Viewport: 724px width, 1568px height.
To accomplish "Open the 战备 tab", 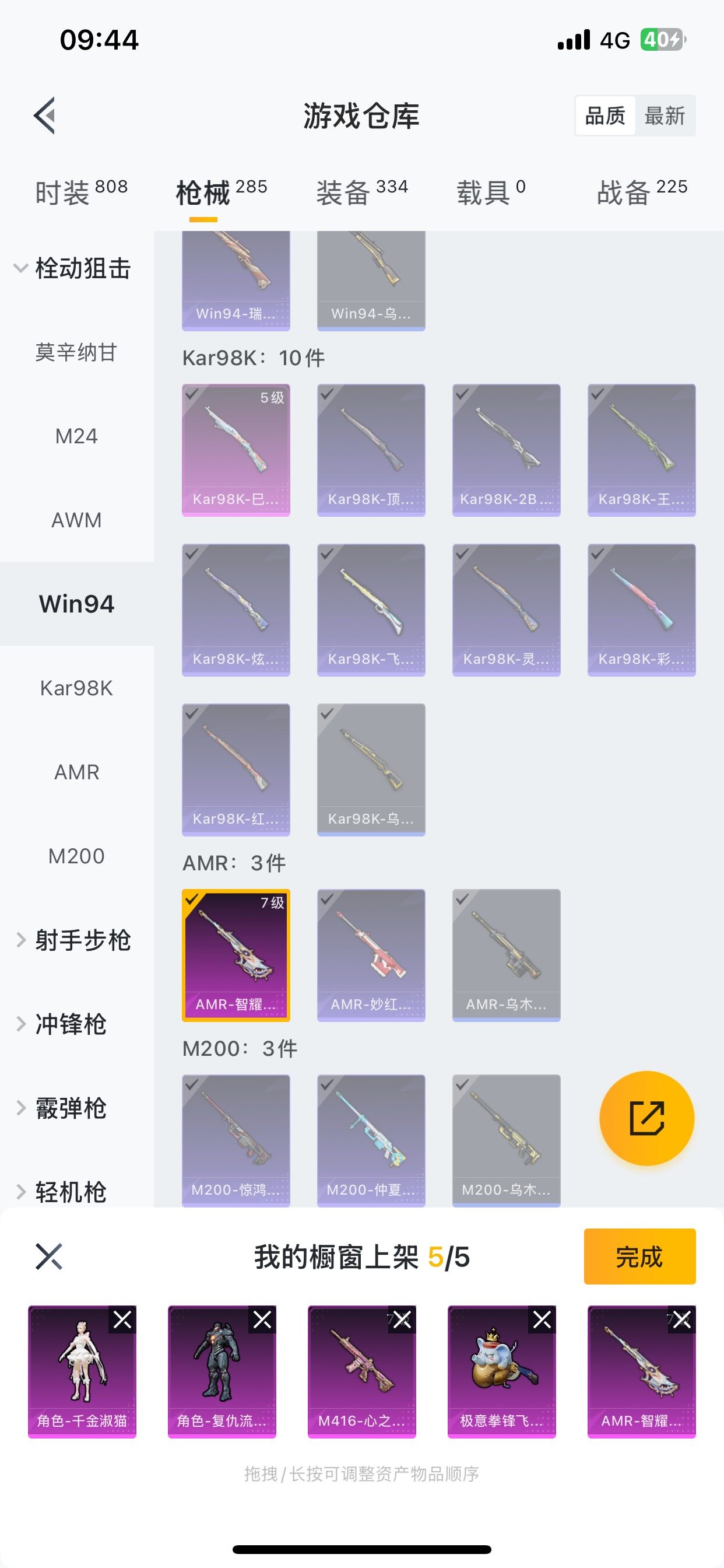I will pyautogui.click(x=642, y=193).
